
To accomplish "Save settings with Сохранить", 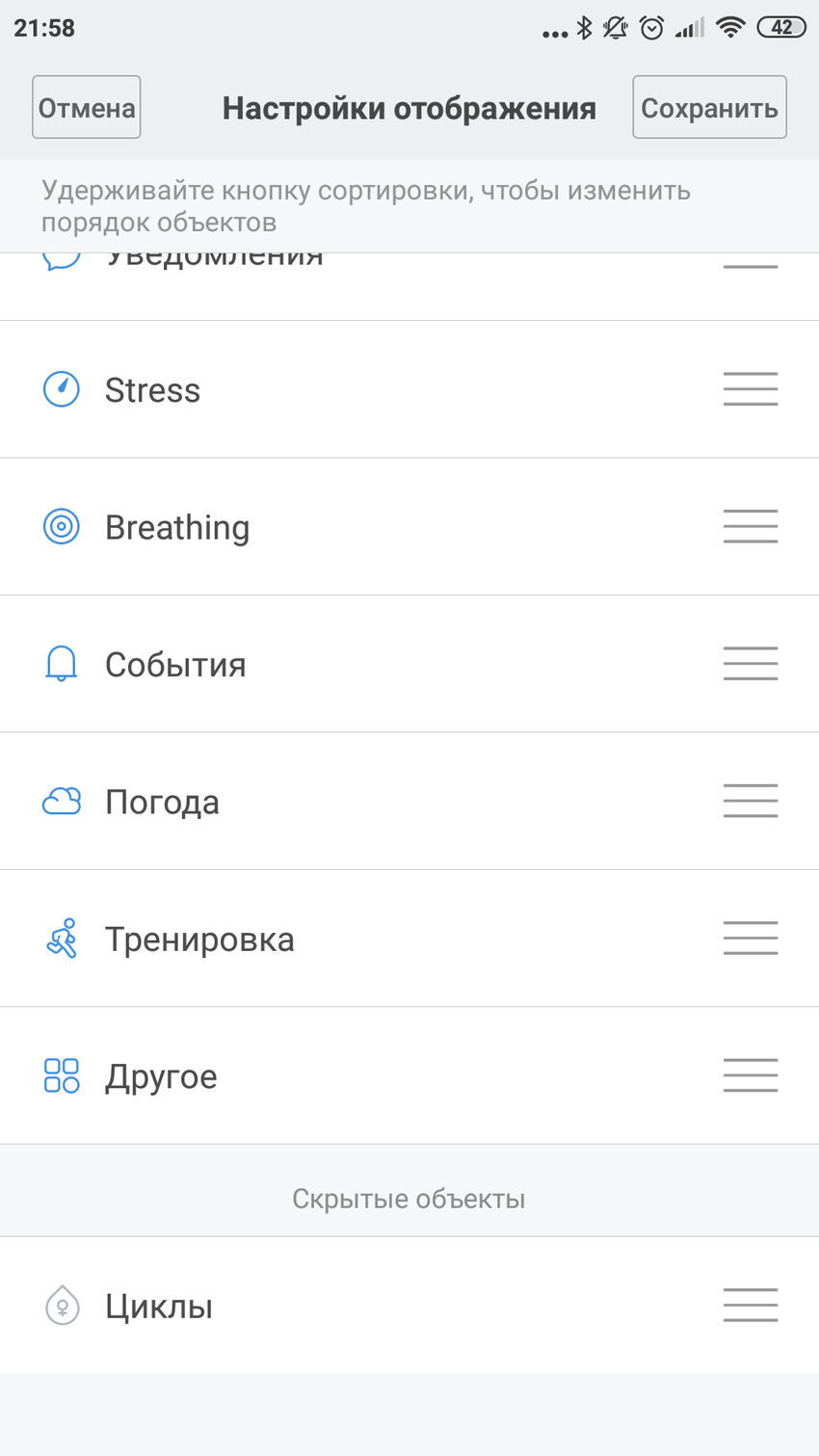I will (x=709, y=107).
